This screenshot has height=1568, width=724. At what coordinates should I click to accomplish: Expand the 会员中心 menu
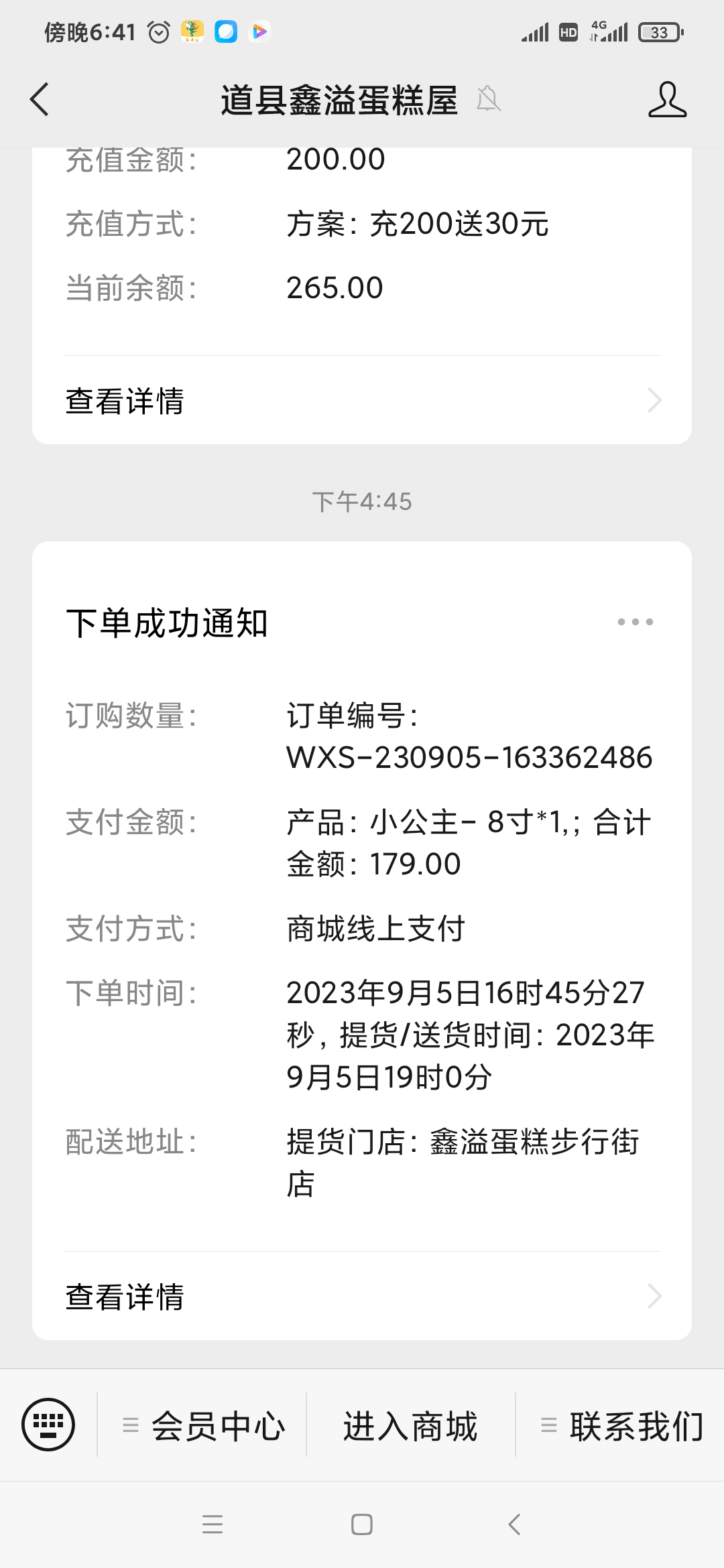[202, 1425]
